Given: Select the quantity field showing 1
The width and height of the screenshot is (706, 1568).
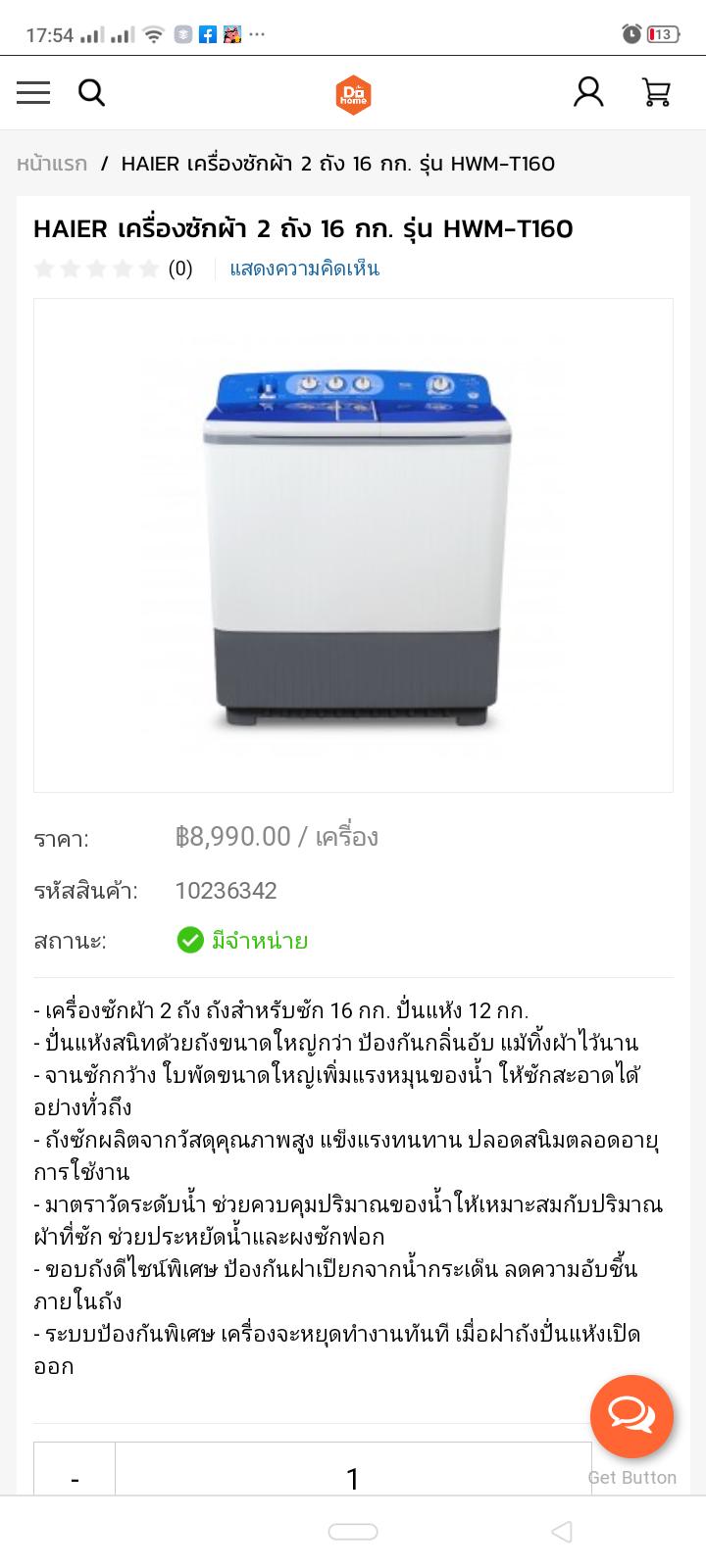Looking at the screenshot, I should coord(353,1477).
